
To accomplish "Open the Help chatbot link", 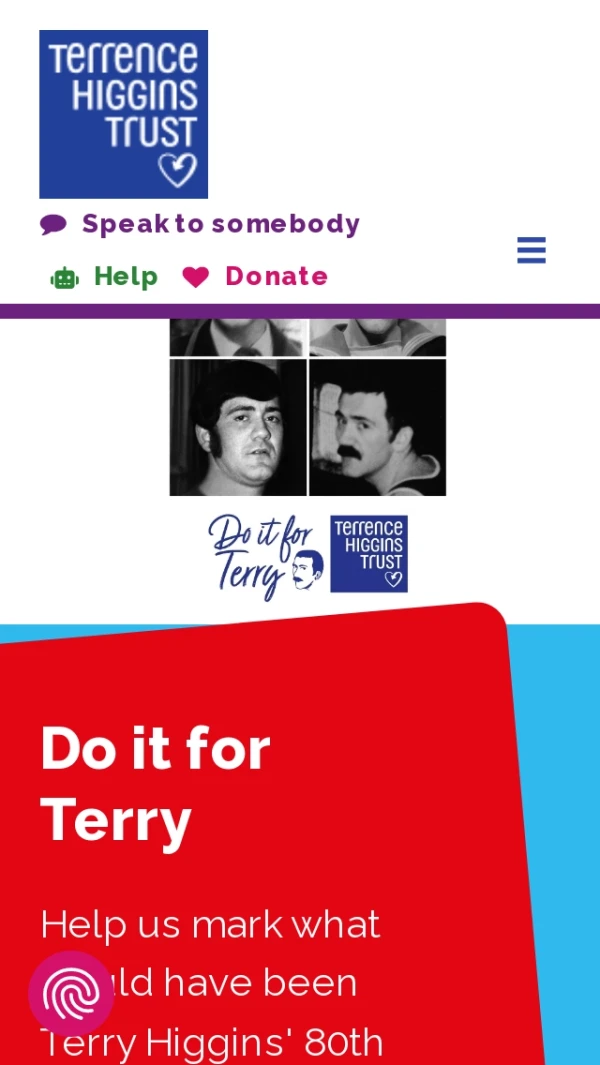I will click(x=105, y=277).
